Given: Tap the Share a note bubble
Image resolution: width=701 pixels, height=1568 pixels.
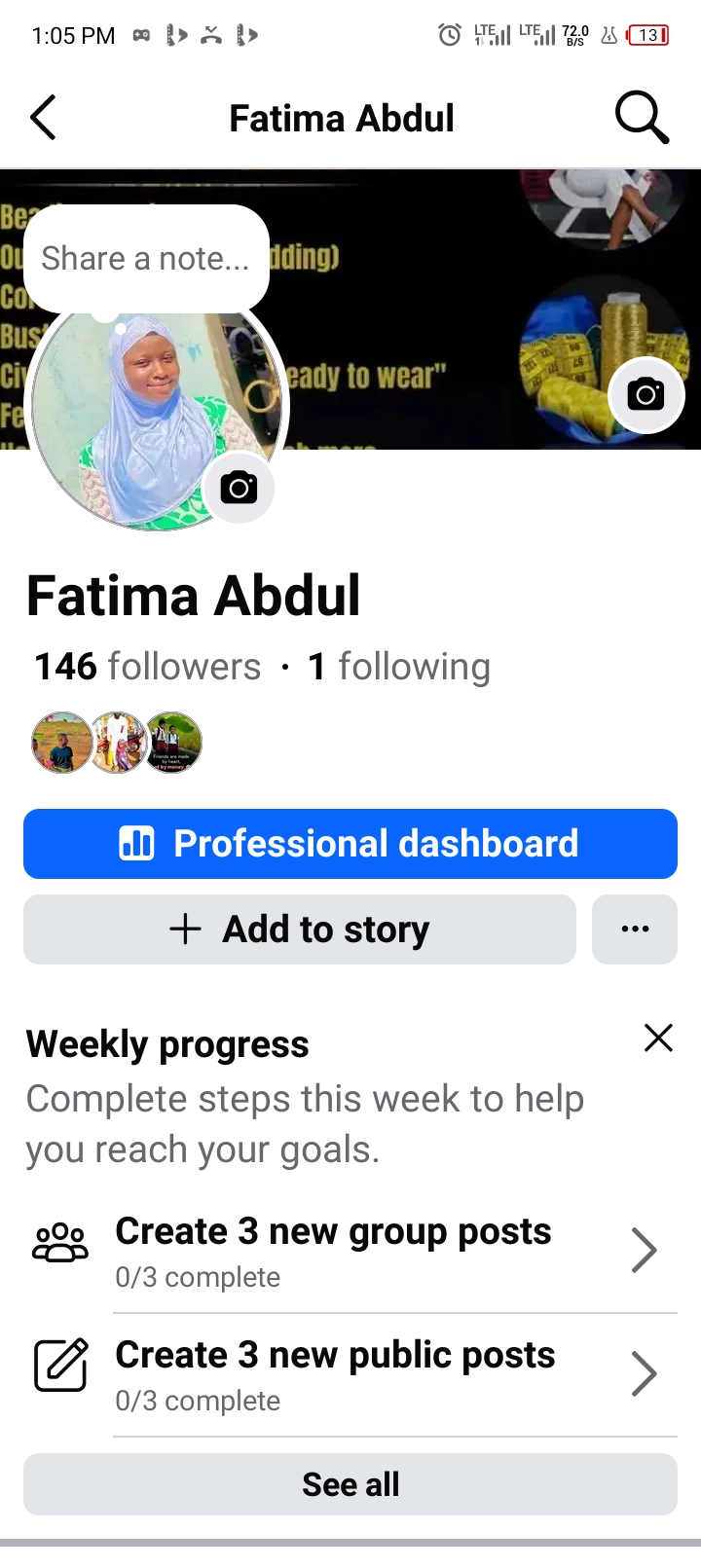Looking at the screenshot, I should 146,259.
